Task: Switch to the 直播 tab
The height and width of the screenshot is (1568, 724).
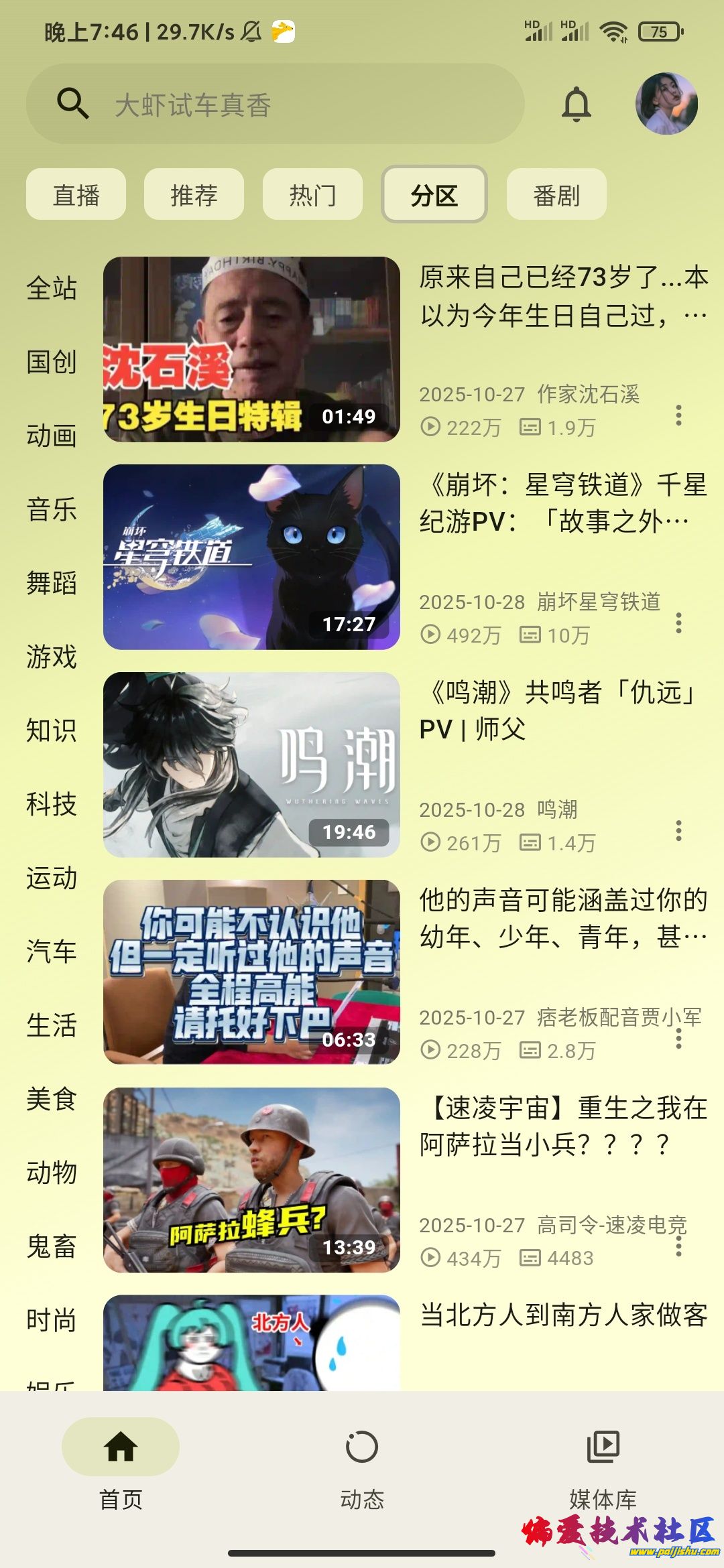Action: [76, 195]
